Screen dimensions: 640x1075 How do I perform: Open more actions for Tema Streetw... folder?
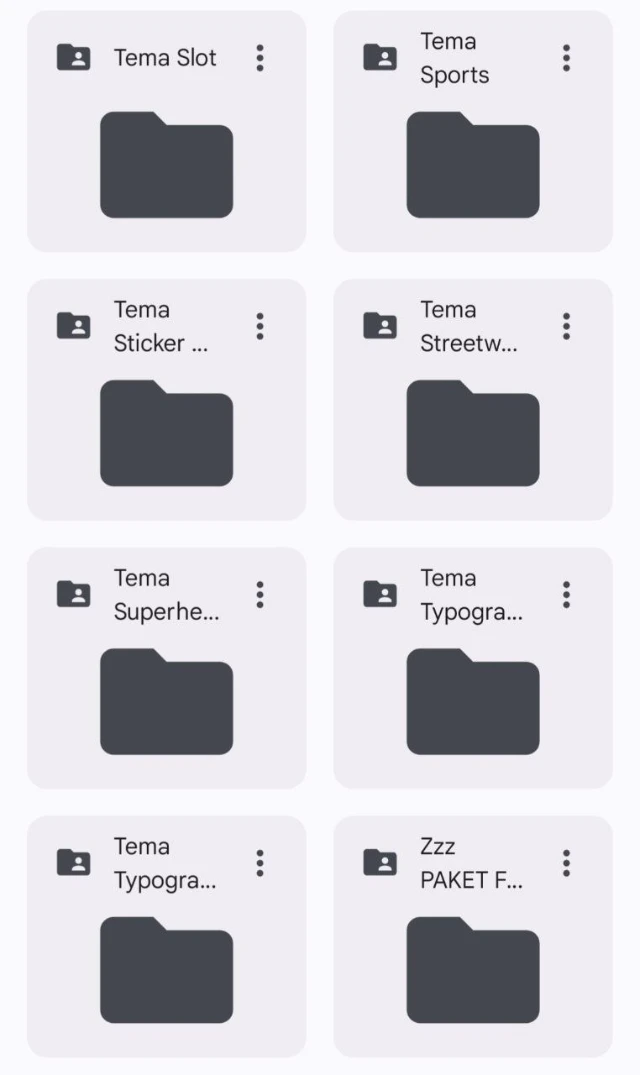pyautogui.click(x=566, y=326)
